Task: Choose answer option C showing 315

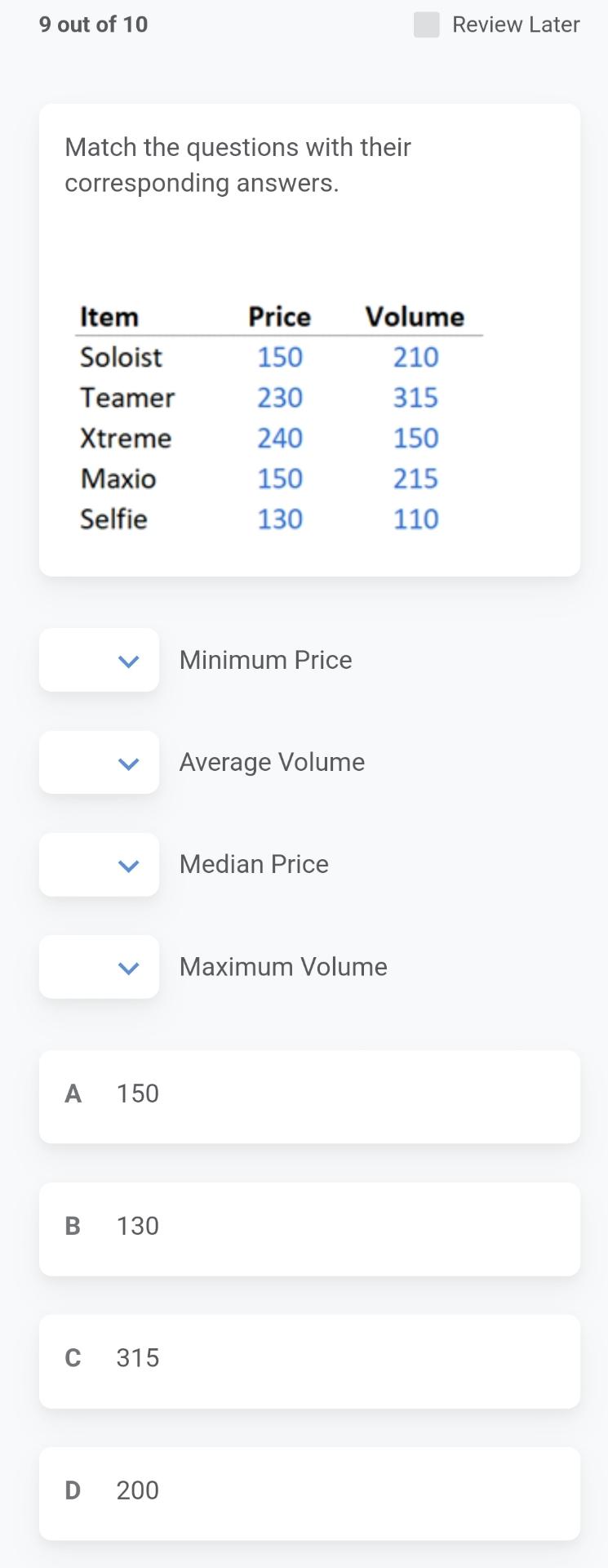Action: point(308,1359)
